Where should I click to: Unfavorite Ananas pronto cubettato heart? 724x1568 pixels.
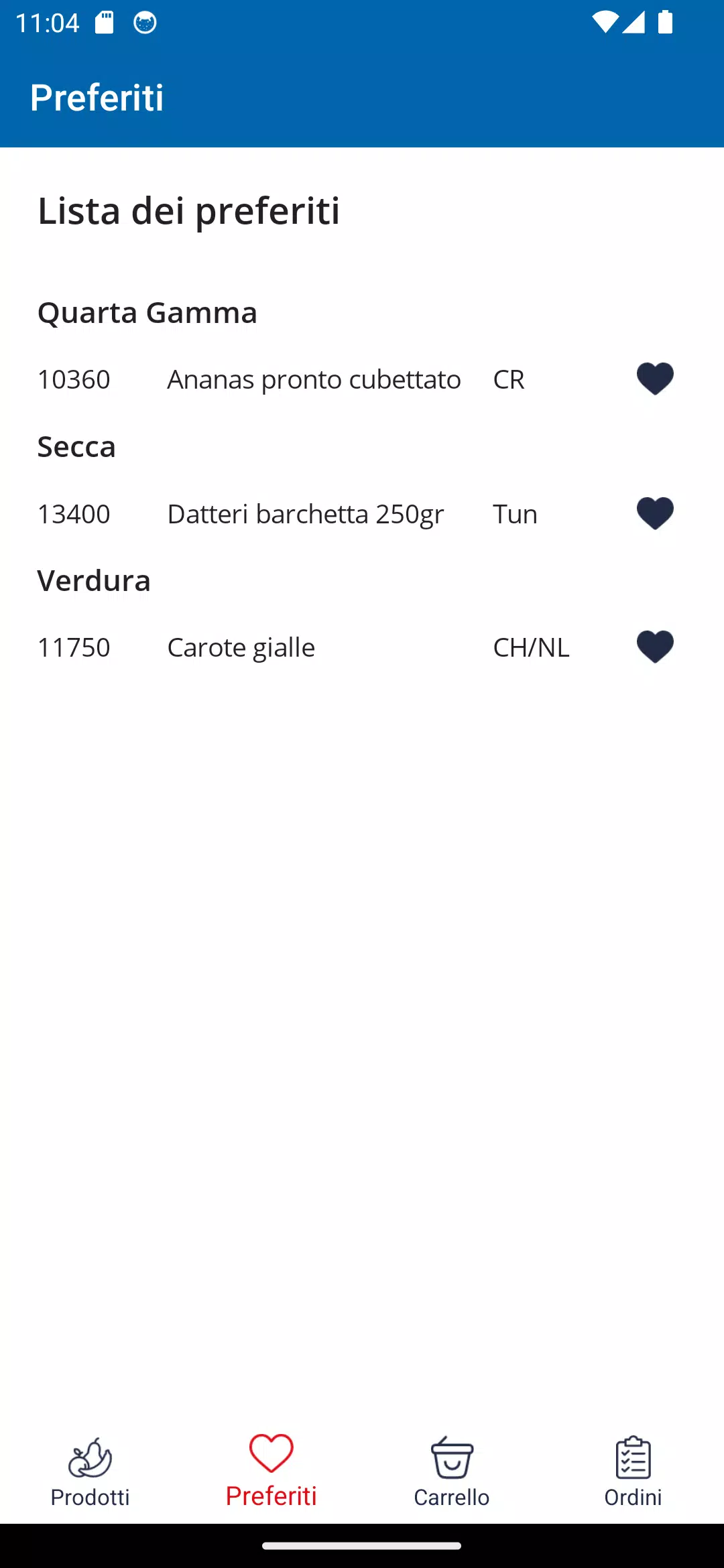point(655,379)
